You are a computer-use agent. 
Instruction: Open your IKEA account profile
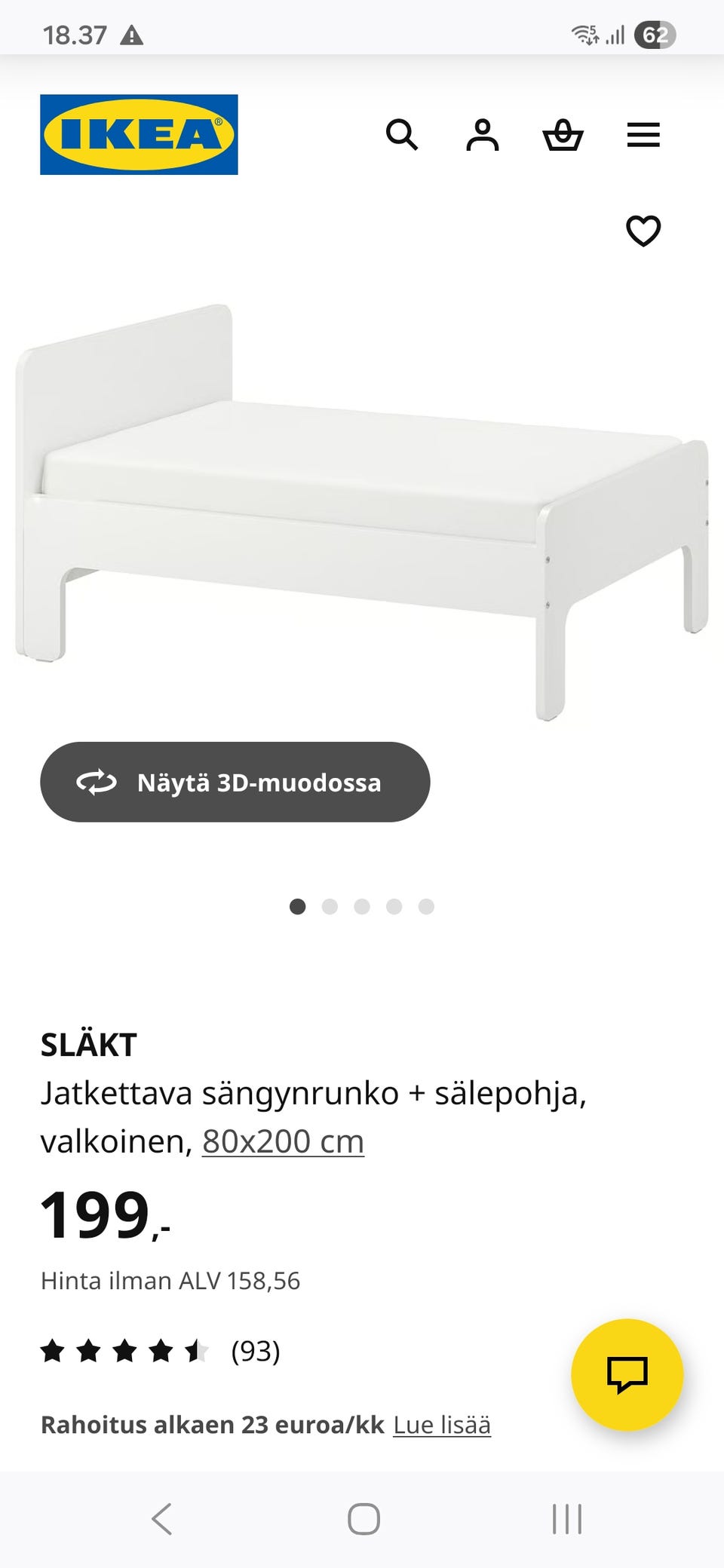pos(483,136)
